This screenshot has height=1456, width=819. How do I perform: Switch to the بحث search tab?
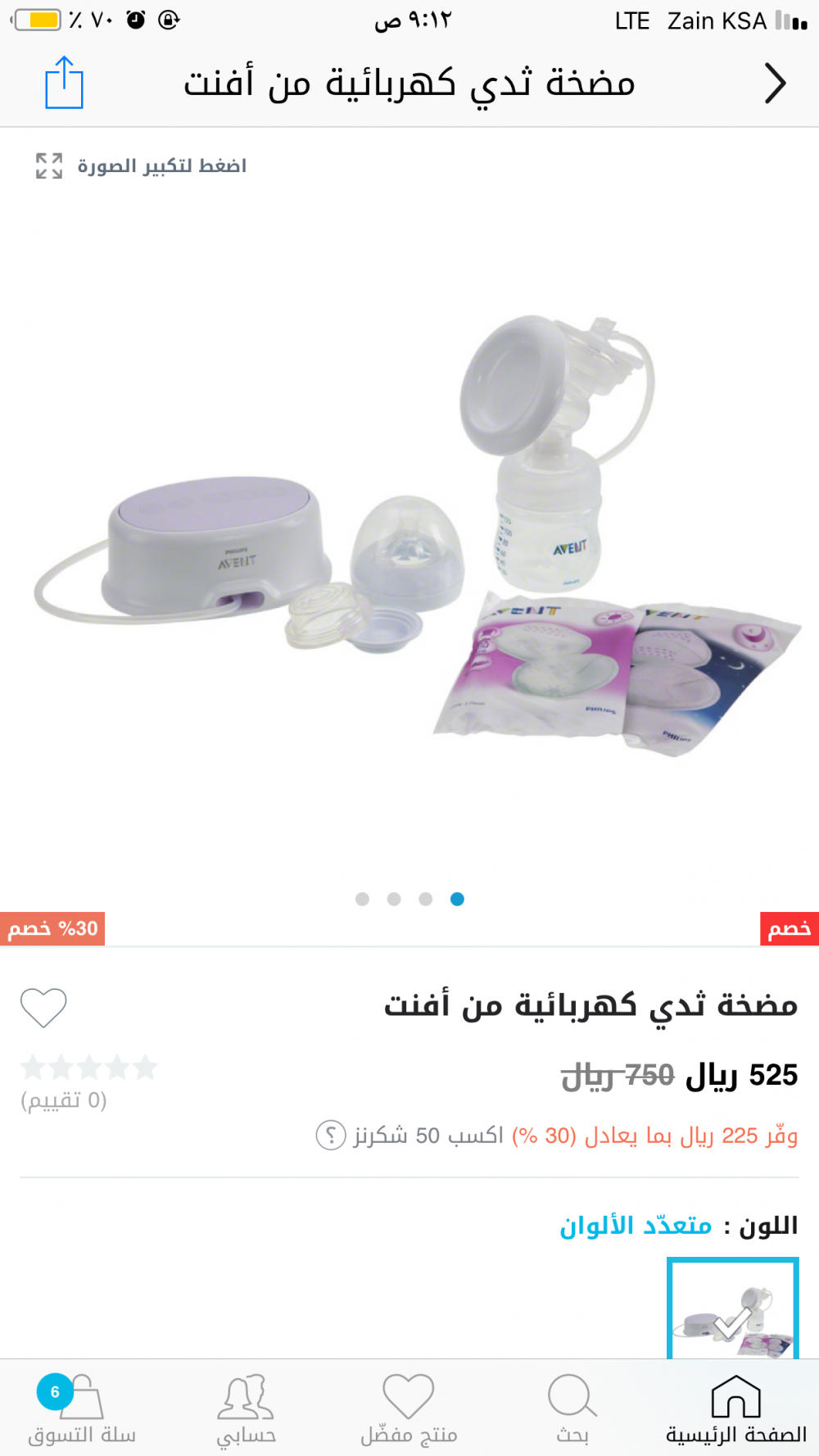[572, 1409]
